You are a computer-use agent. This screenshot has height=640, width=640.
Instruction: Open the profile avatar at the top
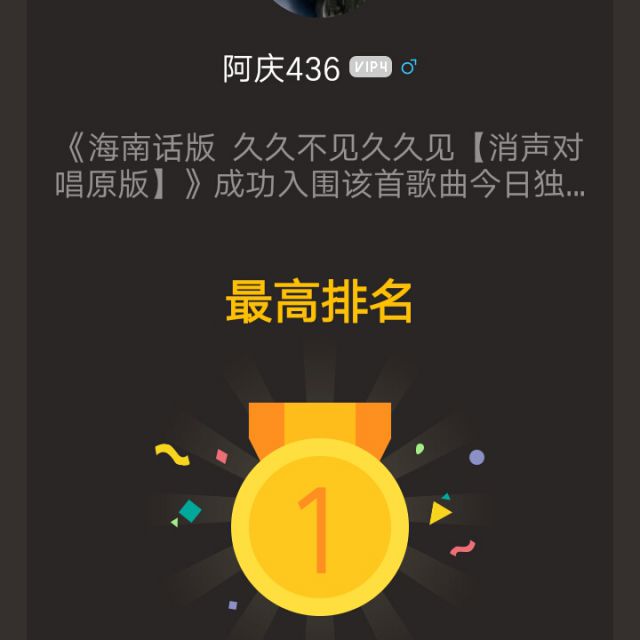tap(319, 6)
